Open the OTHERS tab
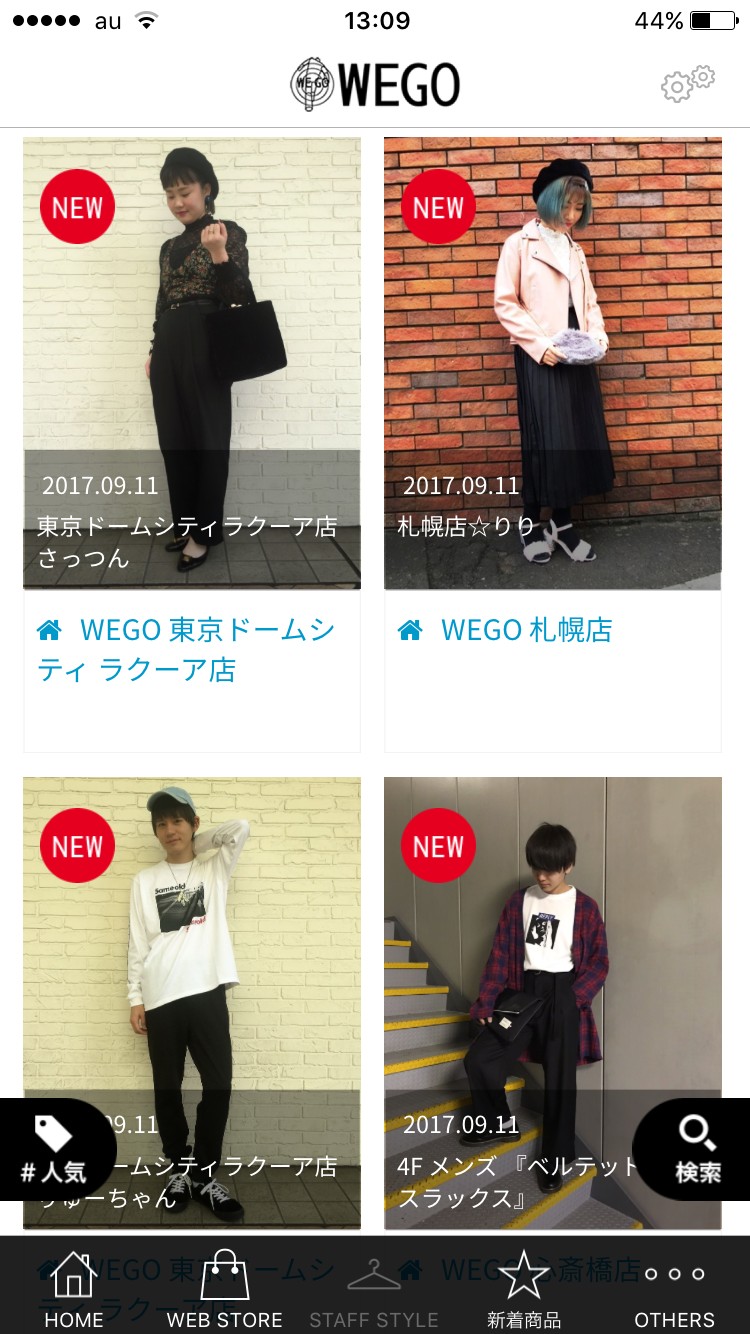The image size is (750, 1334). [x=675, y=1290]
